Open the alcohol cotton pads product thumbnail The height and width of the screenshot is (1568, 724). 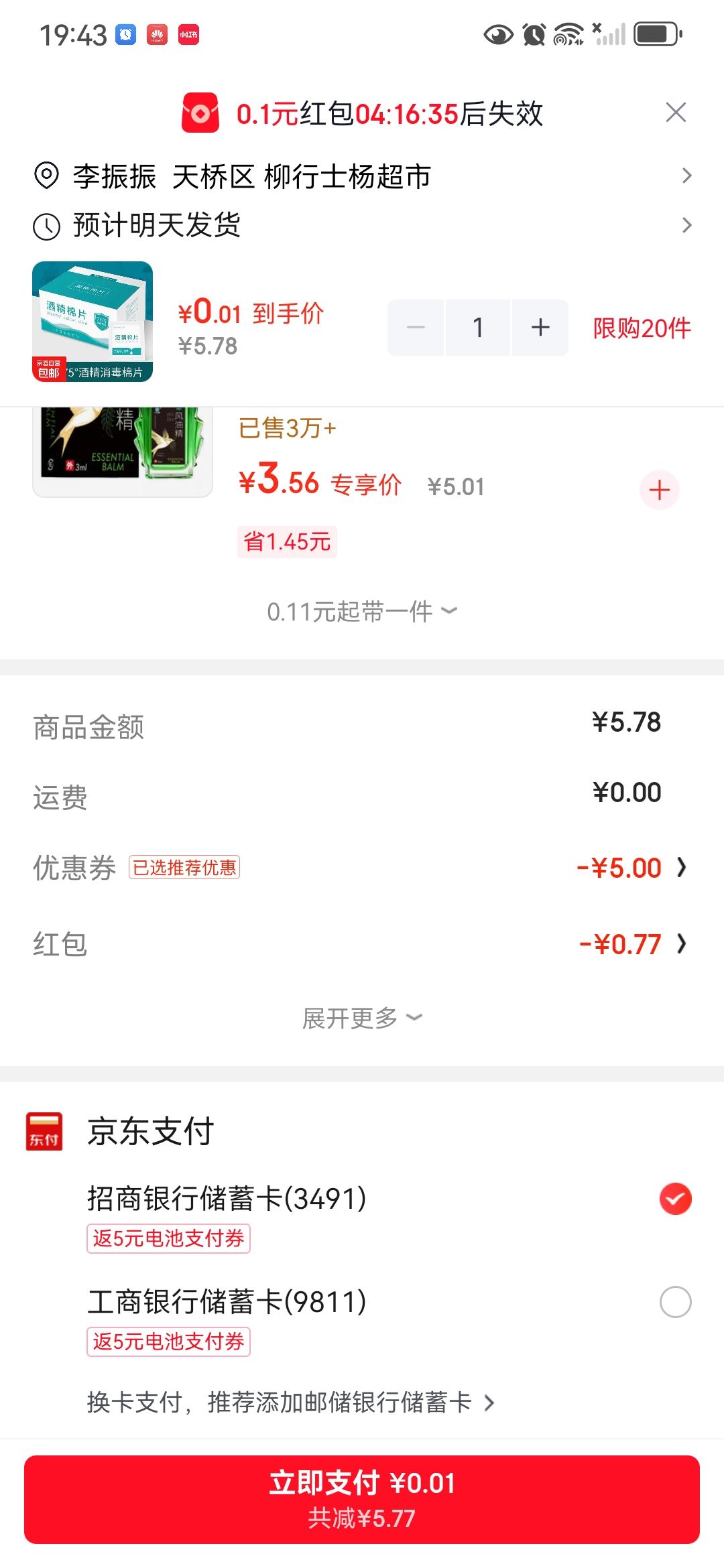(x=93, y=322)
